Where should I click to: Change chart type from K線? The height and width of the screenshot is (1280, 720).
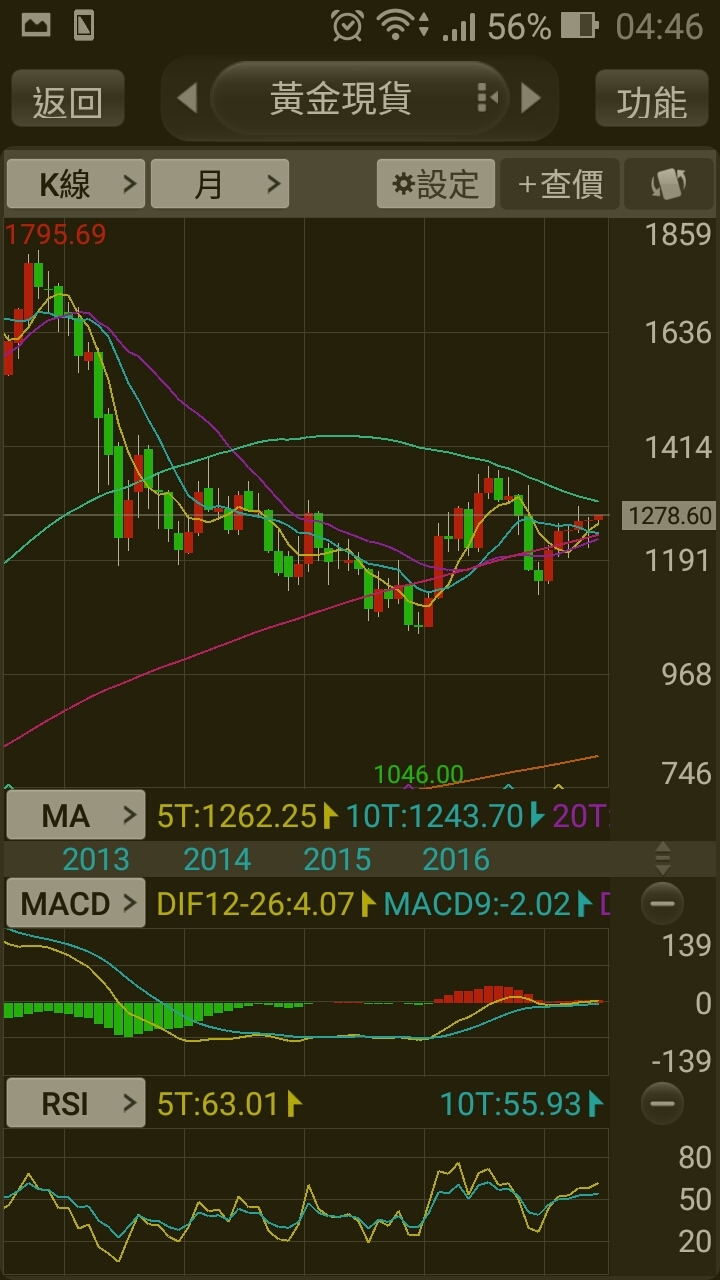pos(76,184)
